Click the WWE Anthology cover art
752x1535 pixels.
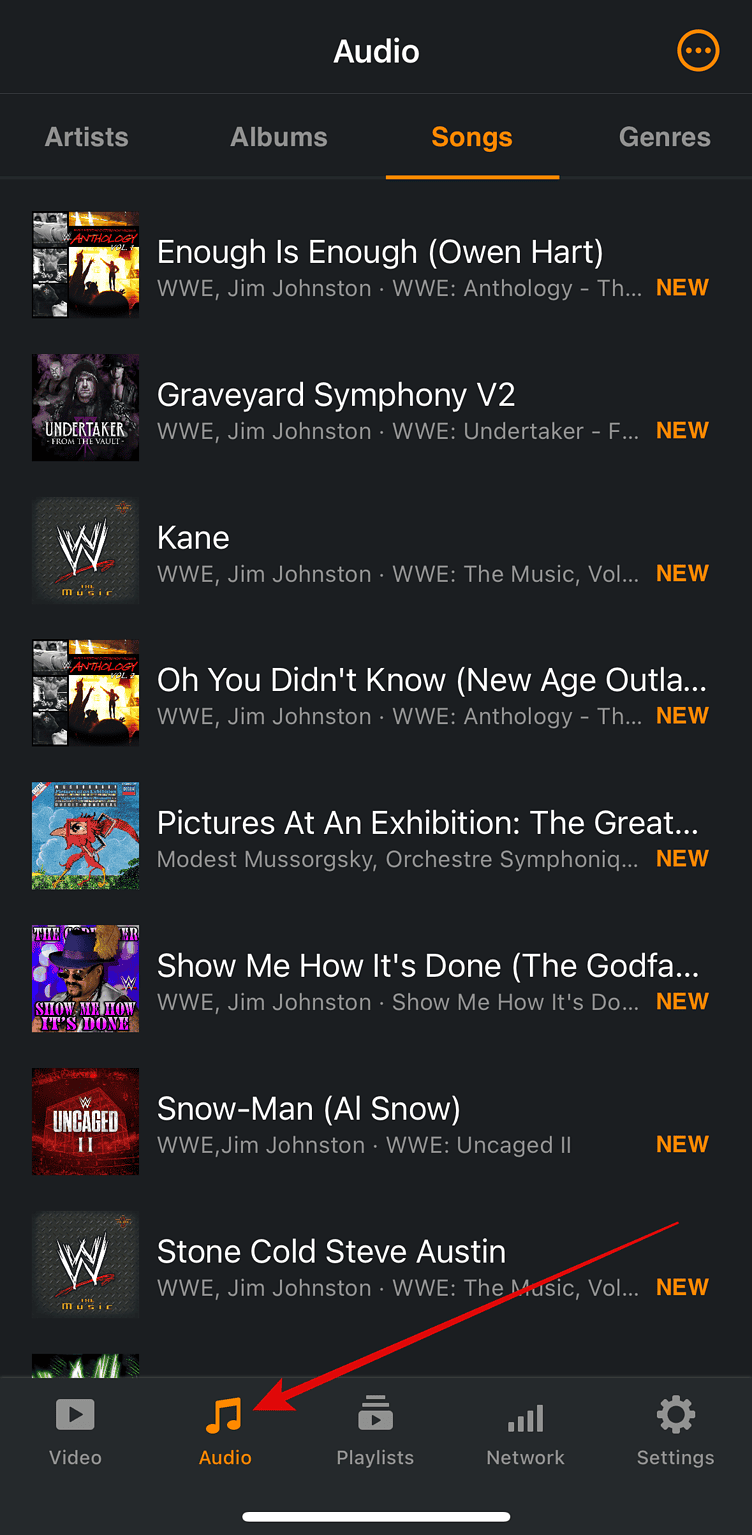85,264
